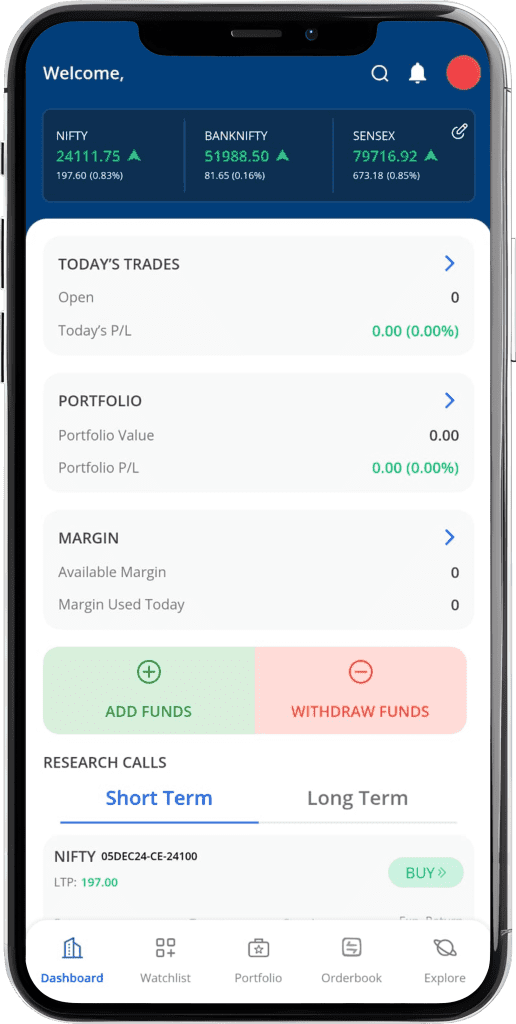516x1024 pixels.
Task: Buy the NIFTY 05DEC24-CE-24100 call
Action: point(426,872)
